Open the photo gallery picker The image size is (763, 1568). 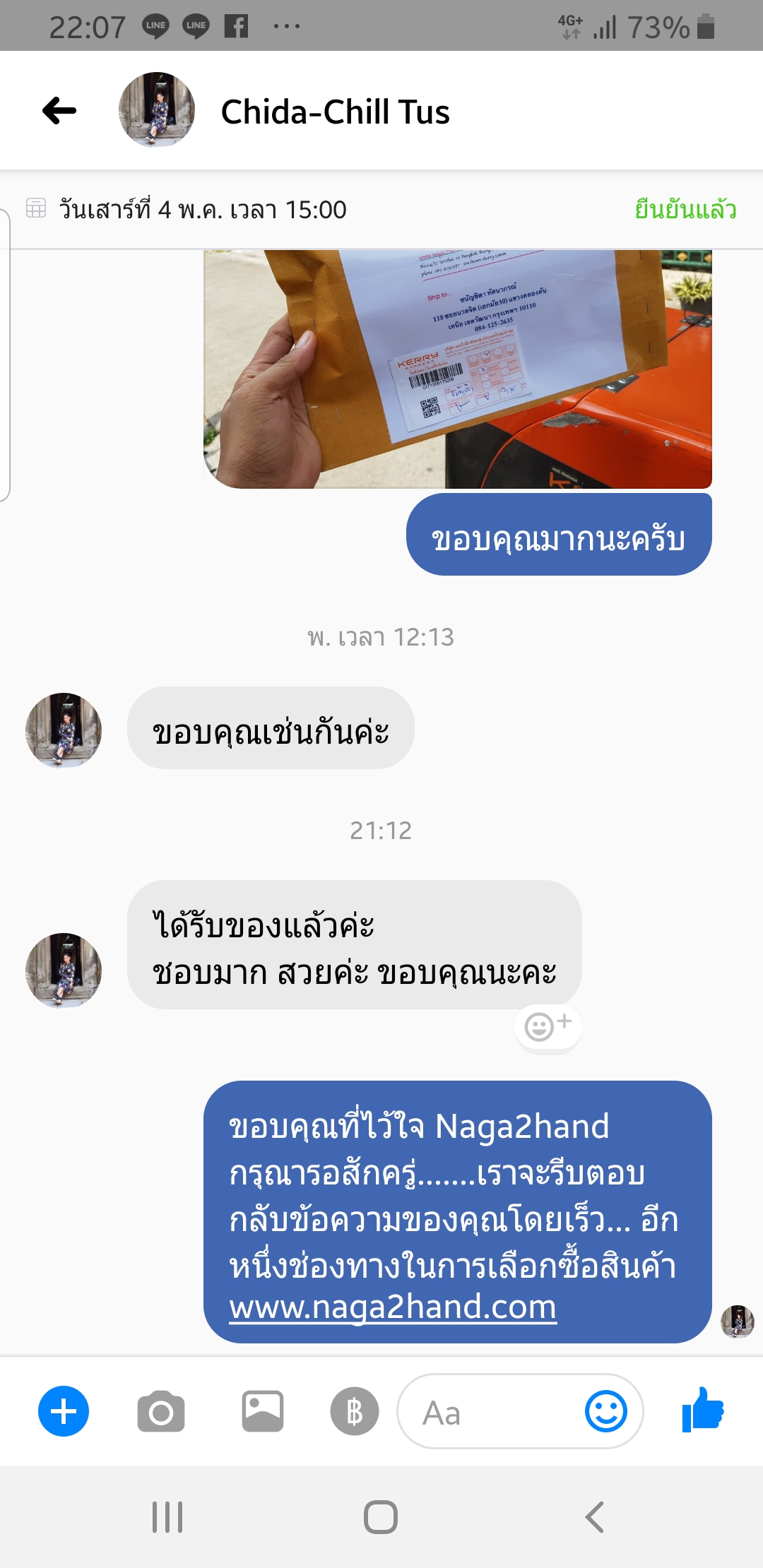263,1412
